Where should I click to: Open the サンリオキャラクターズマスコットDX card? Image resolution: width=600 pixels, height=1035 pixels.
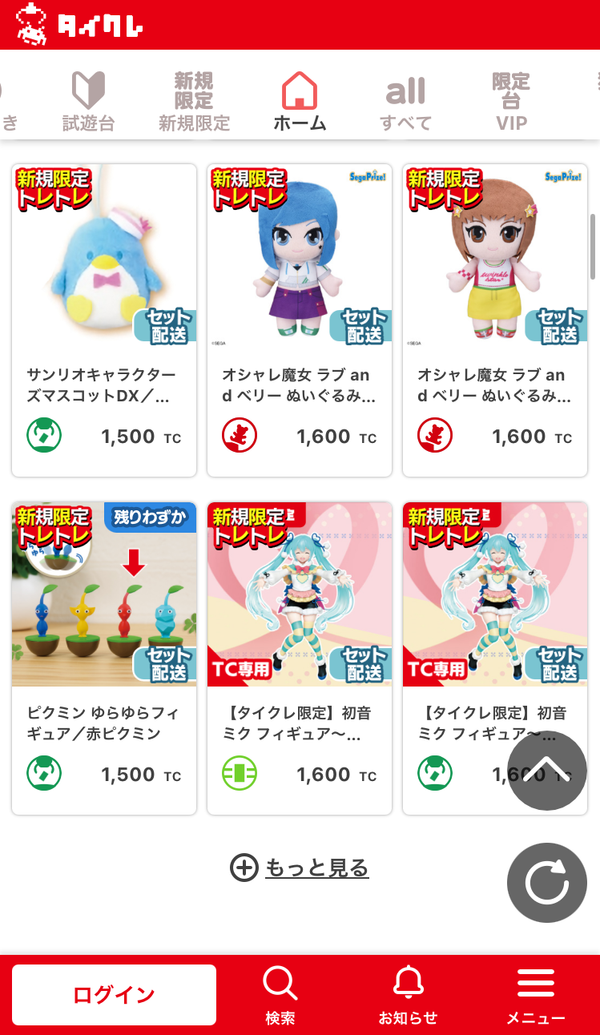tap(104, 320)
